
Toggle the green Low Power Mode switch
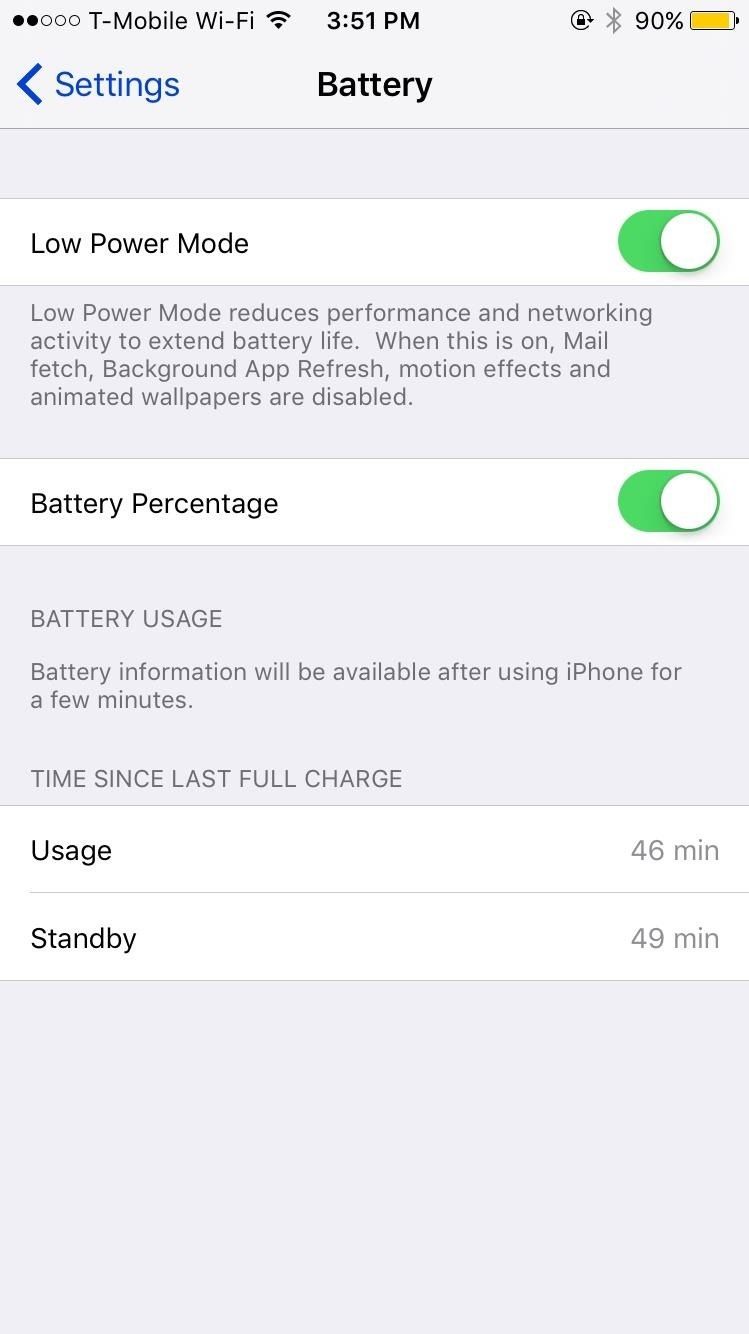click(x=667, y=241)
